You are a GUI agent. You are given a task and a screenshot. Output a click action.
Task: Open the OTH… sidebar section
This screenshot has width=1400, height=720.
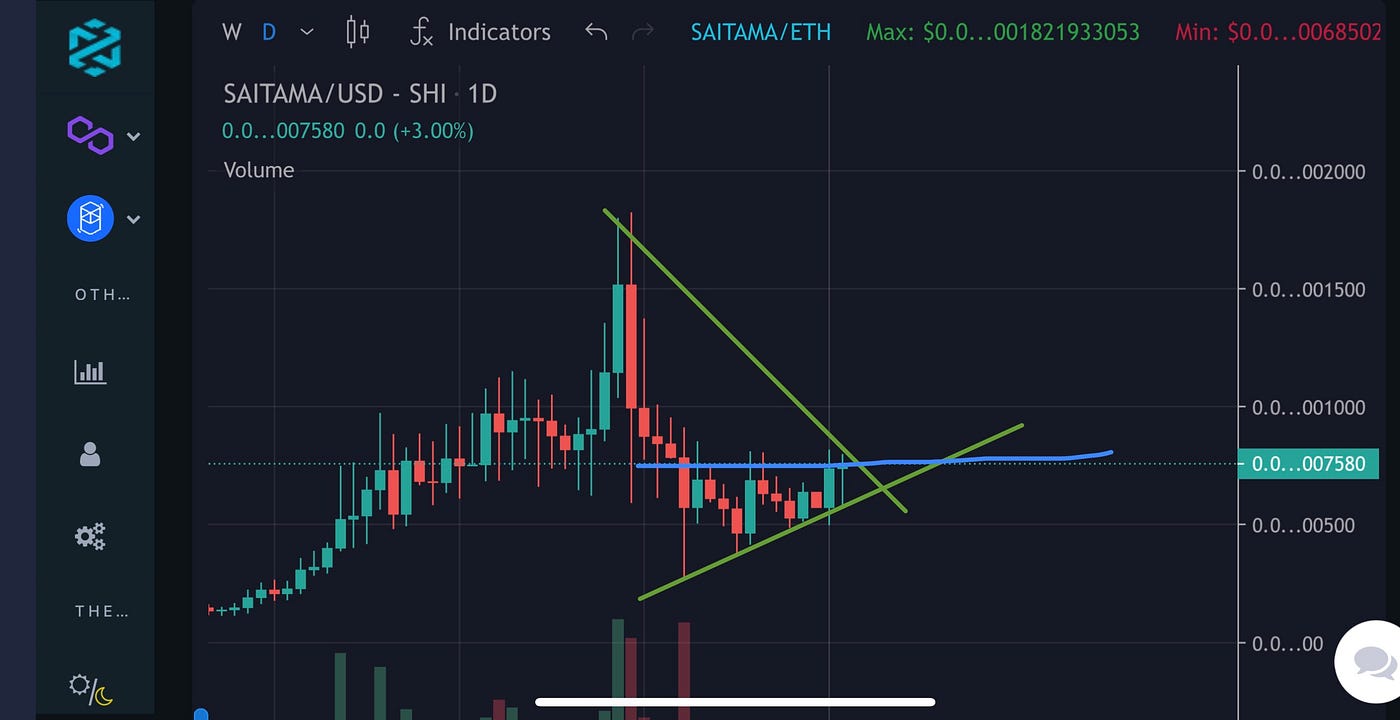pos(102,295)
